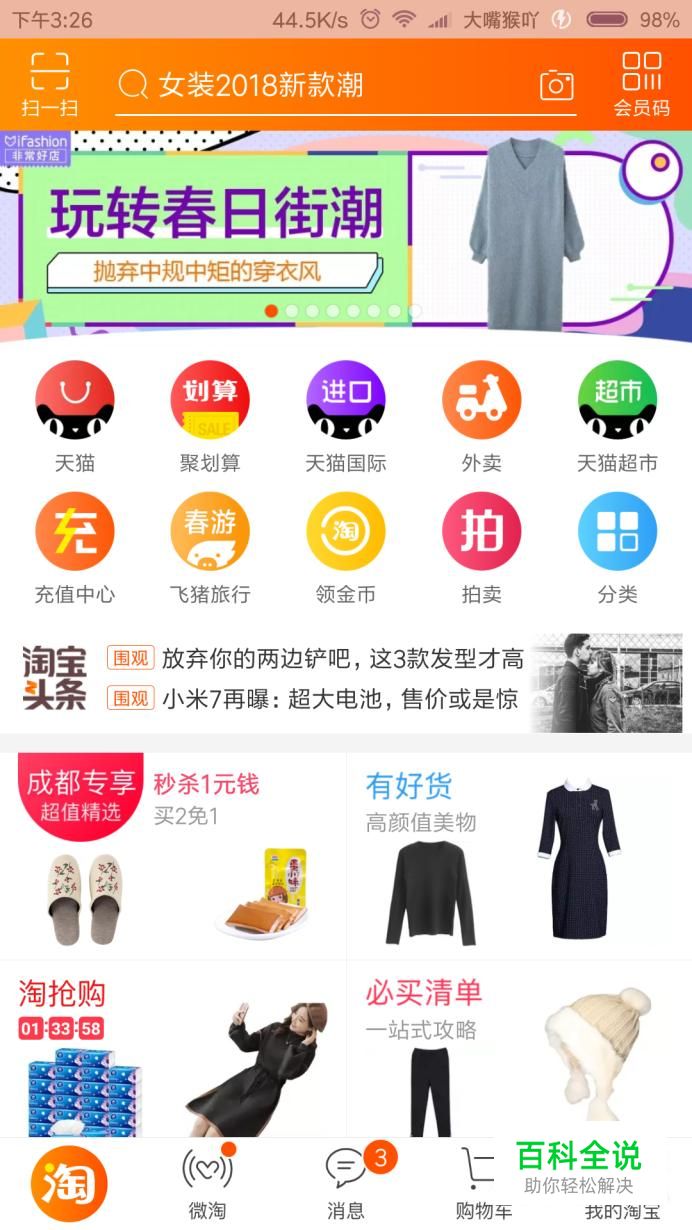Open the 扫一扫 scanner
This screenshot has width=692, height=1230.
tap(49, 85)
